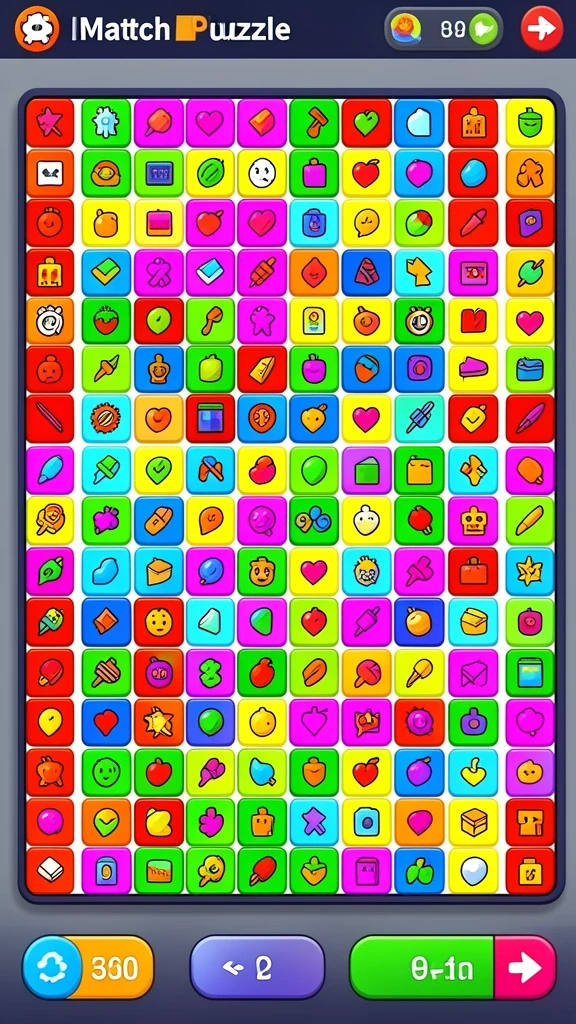Select the red tile with the pink star

(50, 123)
